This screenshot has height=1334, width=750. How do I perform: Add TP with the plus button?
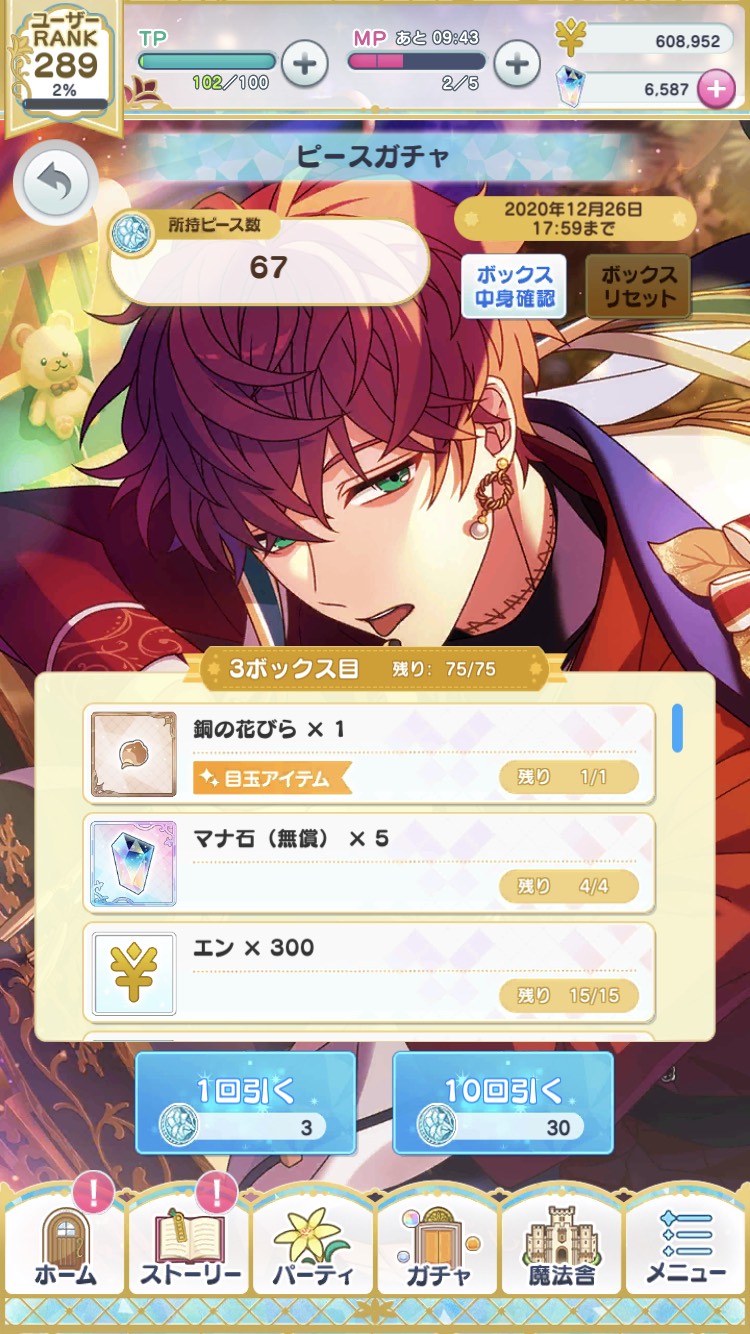point(304,65)
